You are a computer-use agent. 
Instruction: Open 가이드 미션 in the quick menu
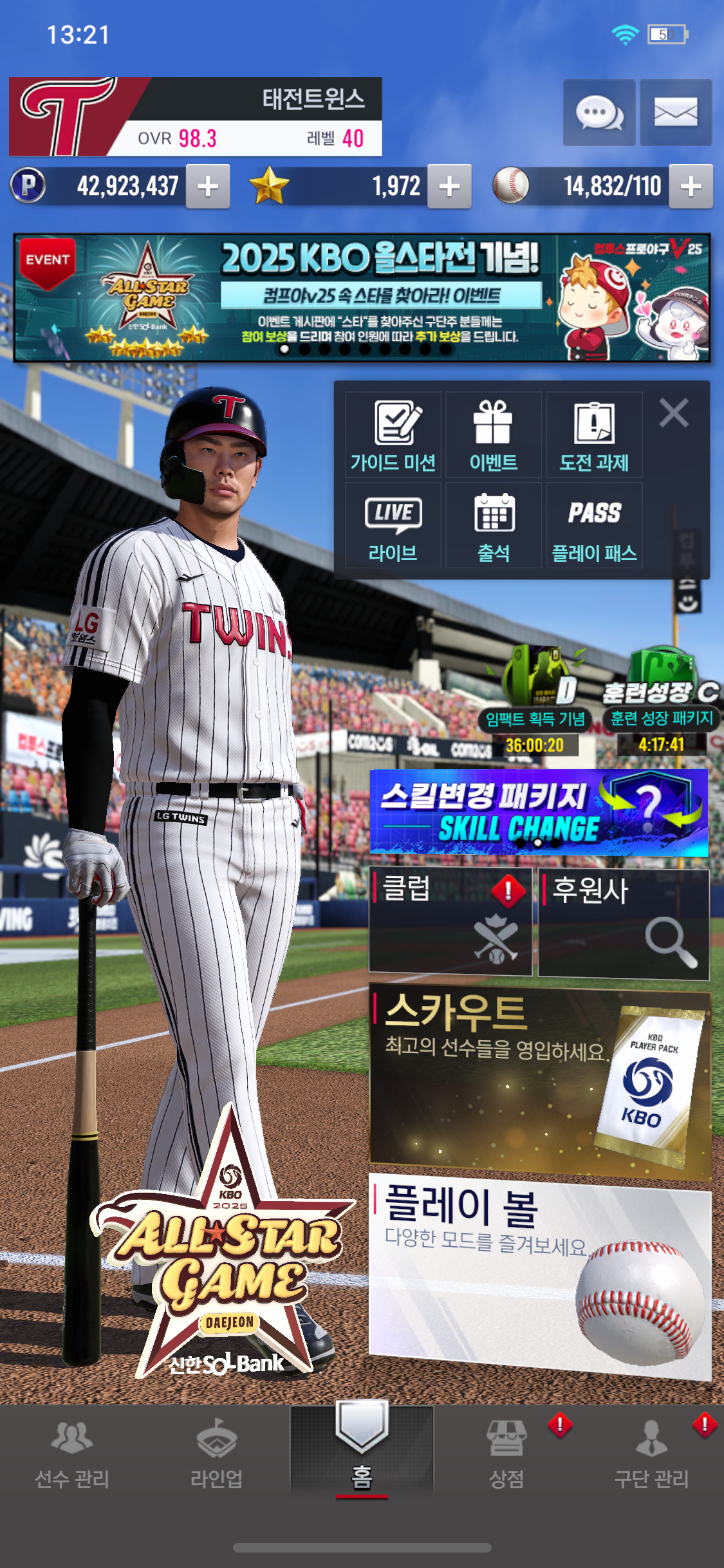pyautogui.click(x=393, y=434)
